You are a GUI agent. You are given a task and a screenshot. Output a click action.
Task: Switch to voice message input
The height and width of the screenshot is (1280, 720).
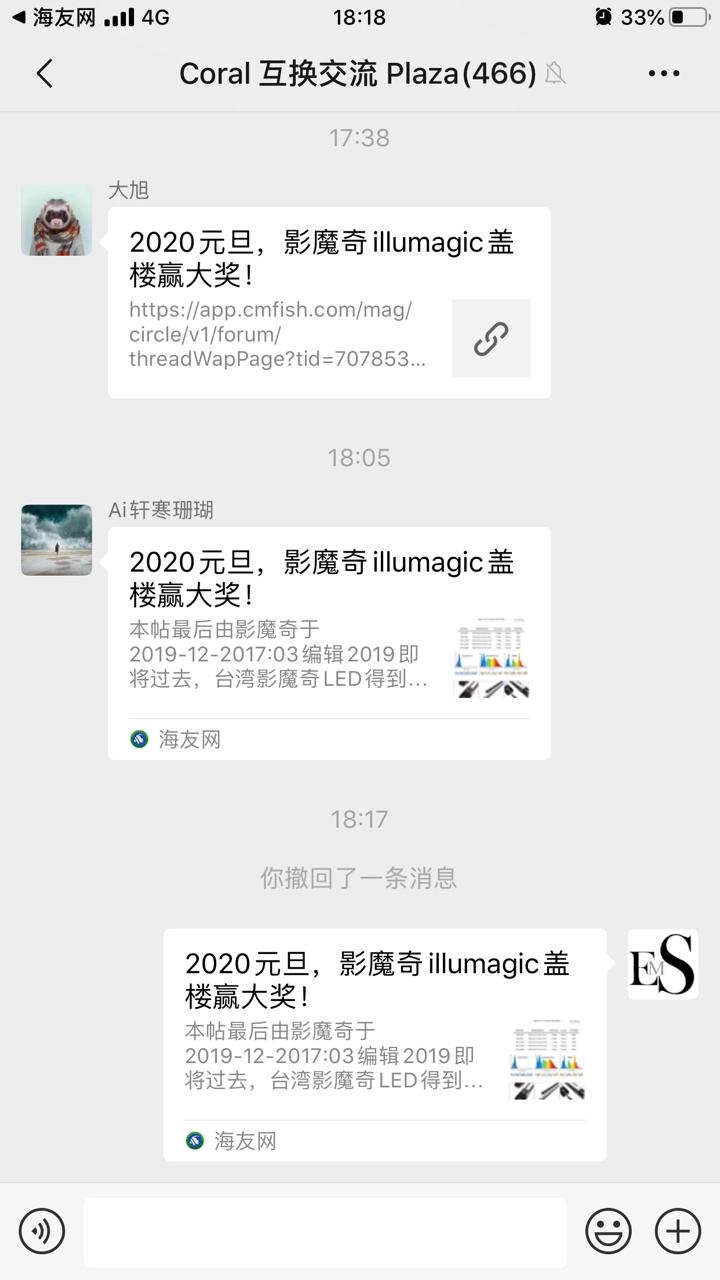[42, 1230]
